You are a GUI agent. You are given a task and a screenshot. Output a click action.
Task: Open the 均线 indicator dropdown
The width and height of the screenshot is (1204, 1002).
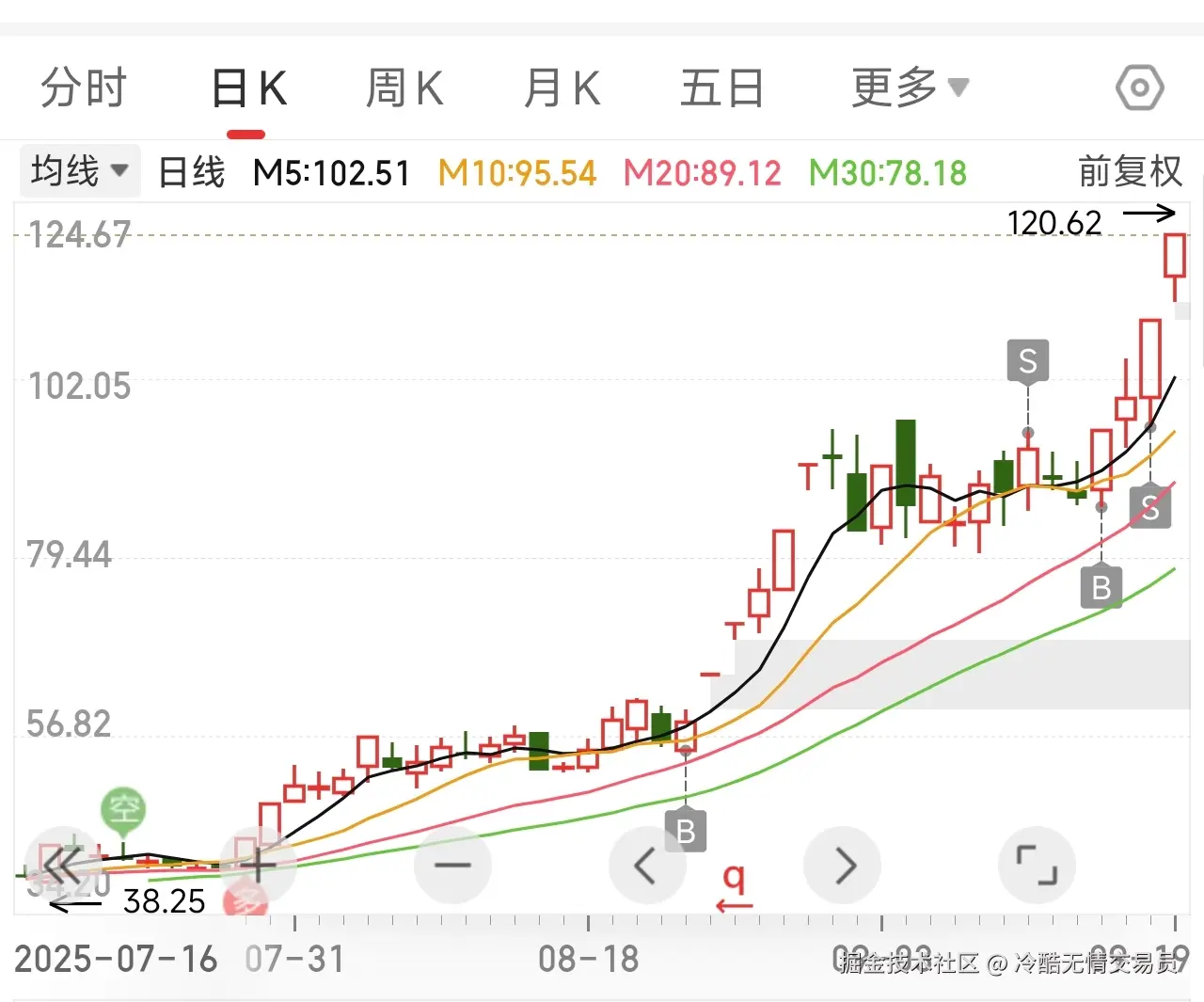(80, 171)
